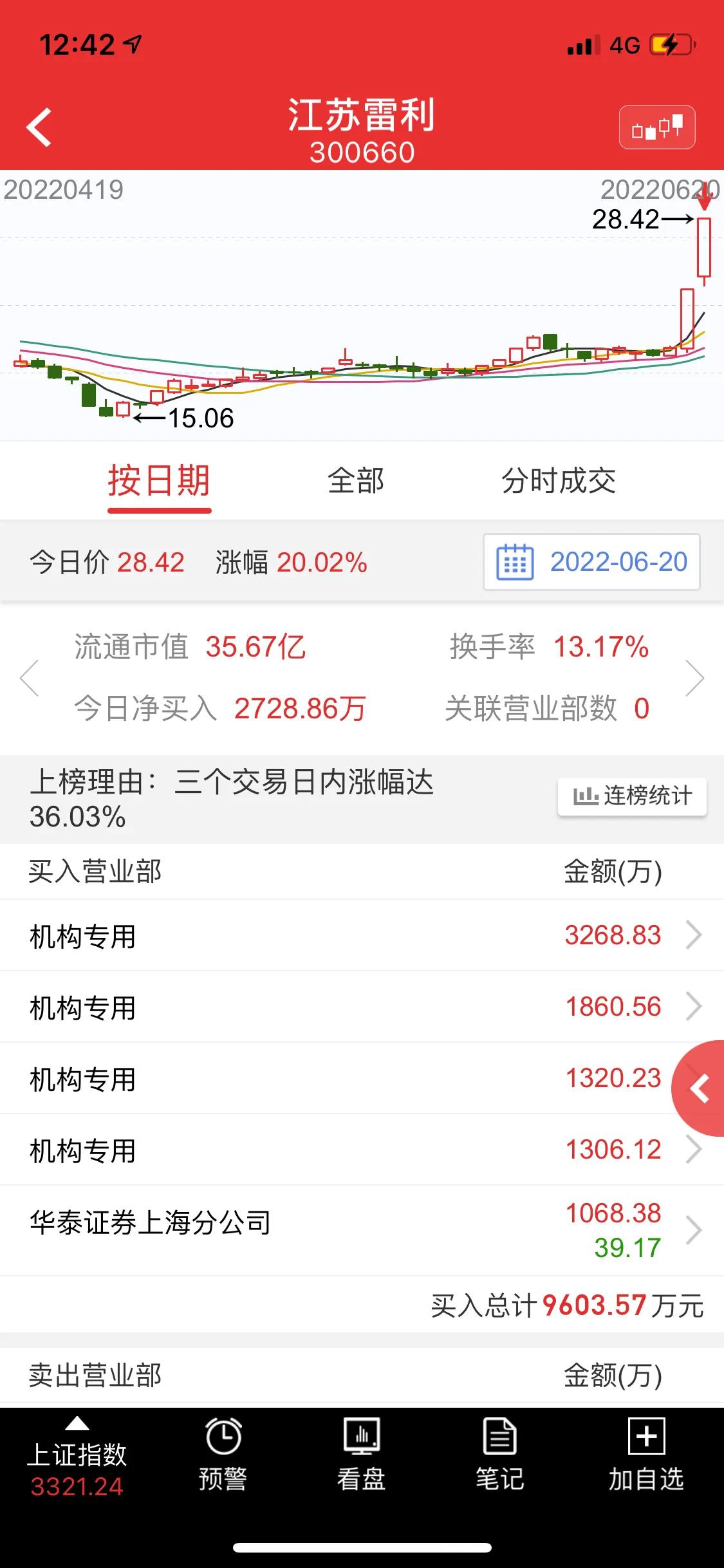Switch to the 分时成交 tab
This screenshot has height=1568, width=724.
click(559, 481)
